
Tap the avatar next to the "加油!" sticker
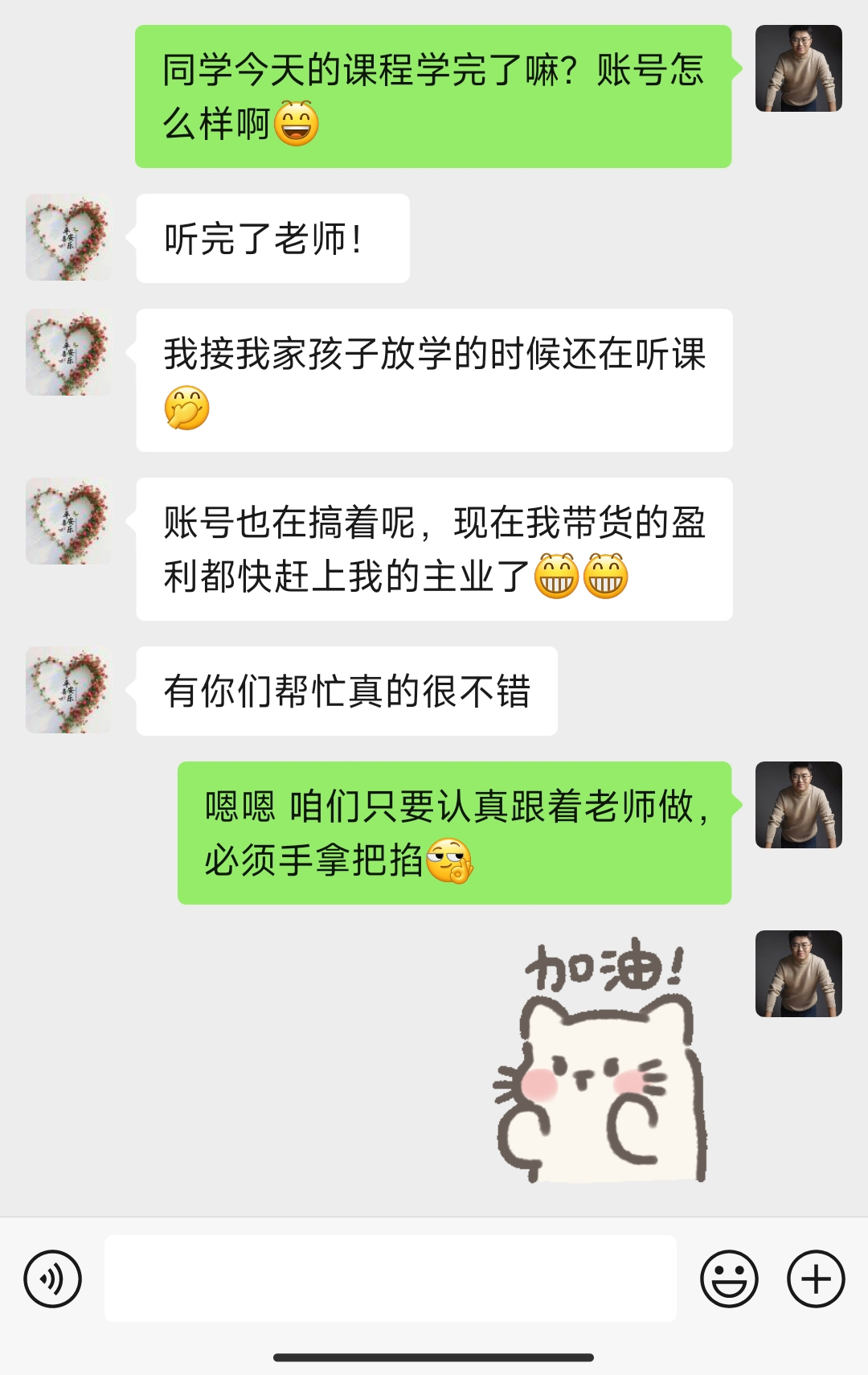coord(798,974)
